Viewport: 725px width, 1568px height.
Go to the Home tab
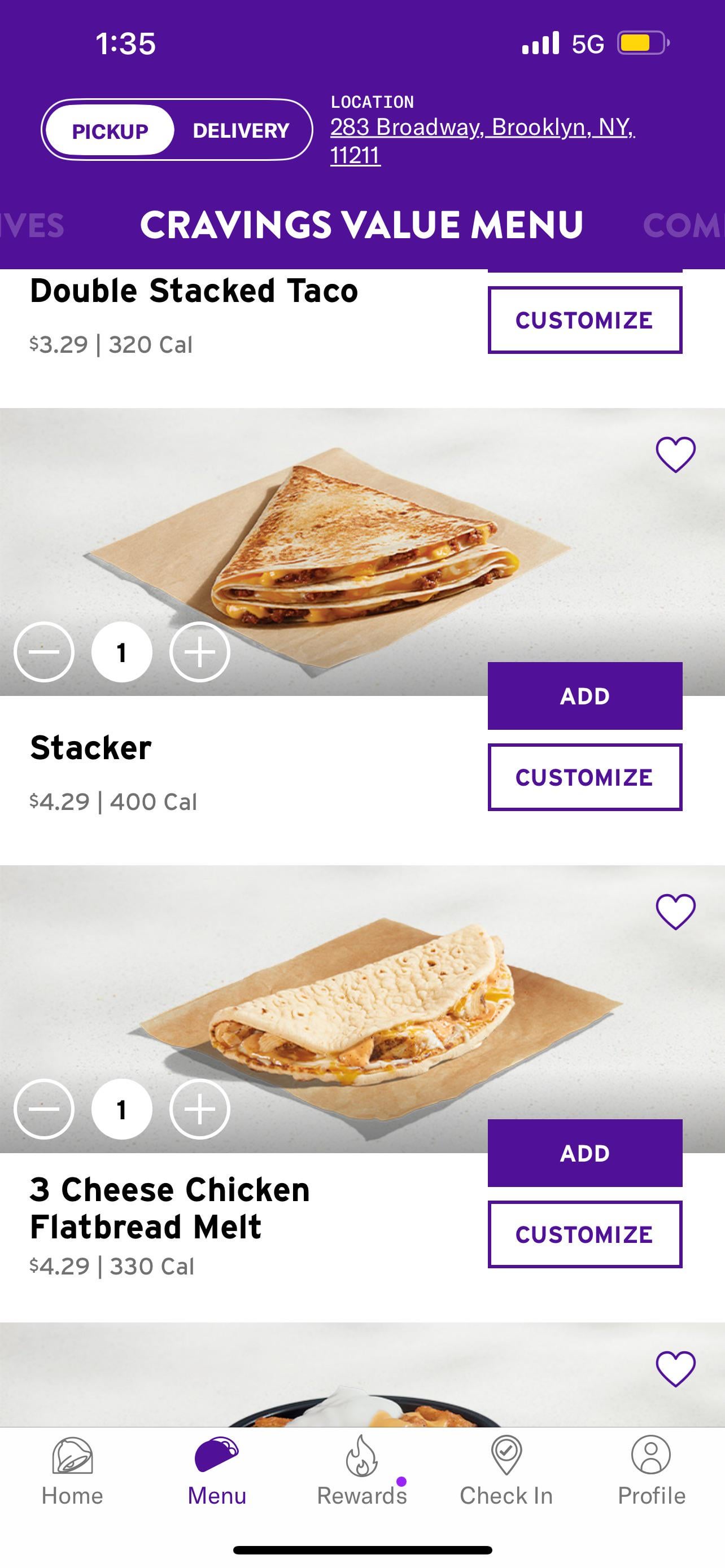(72, 1470)
